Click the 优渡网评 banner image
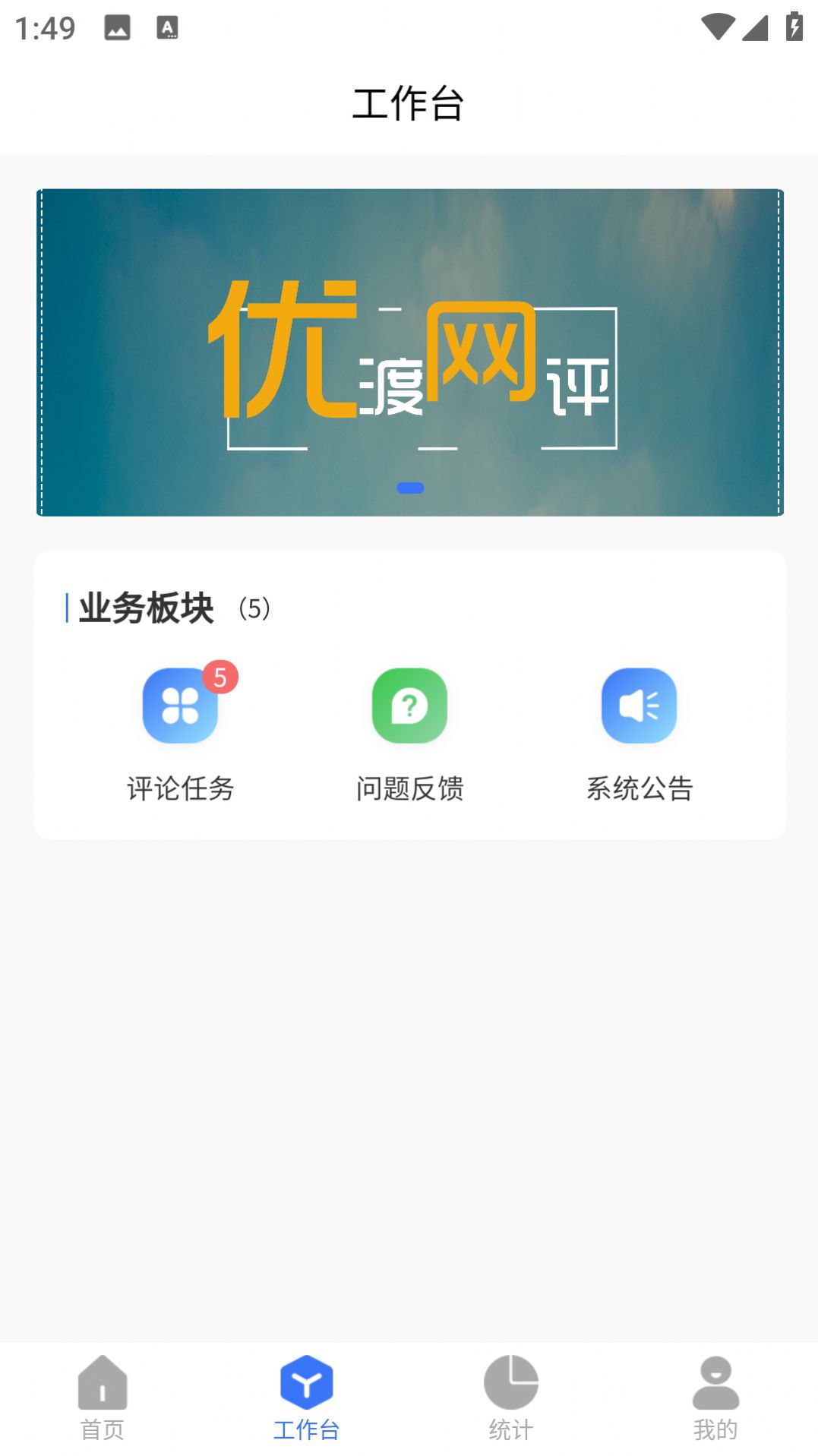The image size is (818, 1456). coord(409,353)
